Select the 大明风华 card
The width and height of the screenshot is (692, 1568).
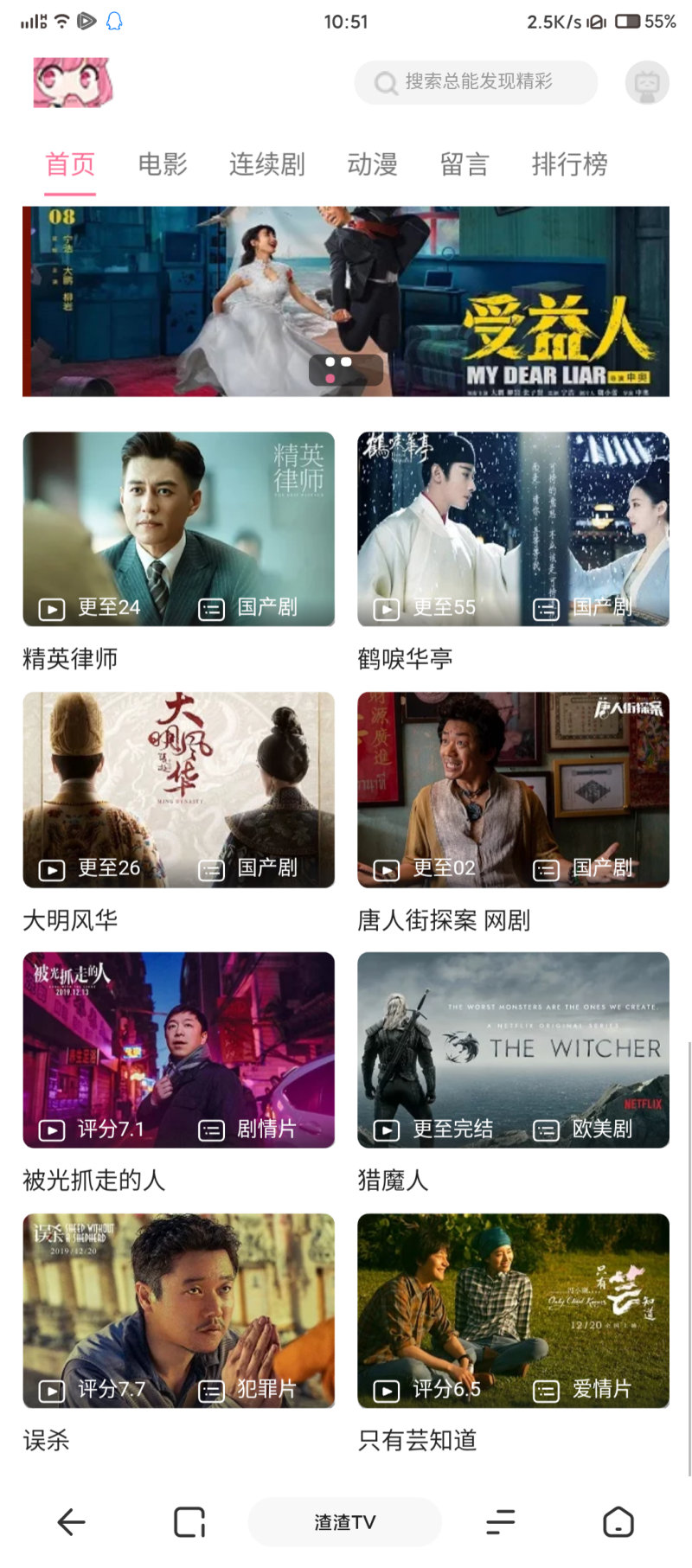[178, 790]
